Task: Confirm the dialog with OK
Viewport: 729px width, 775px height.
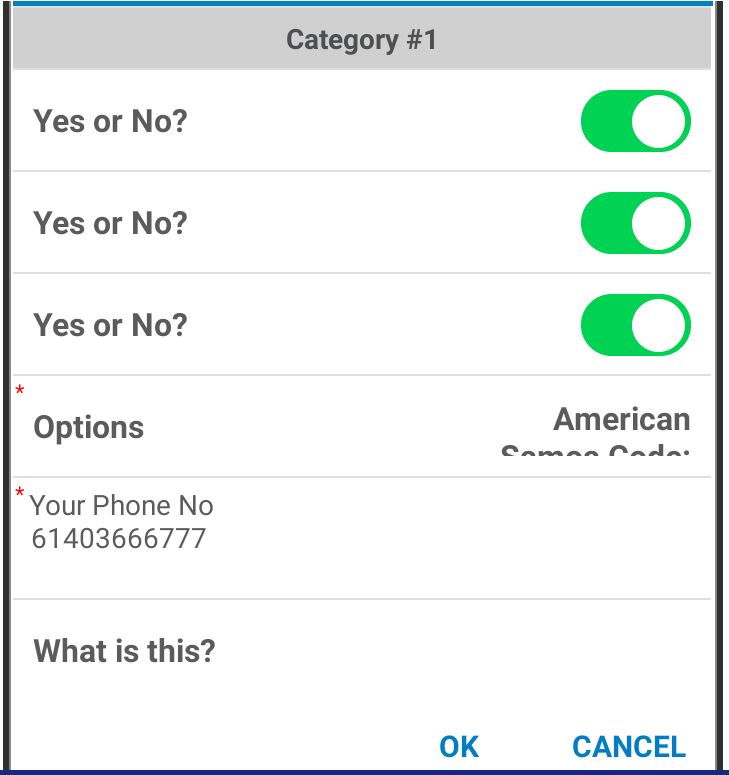Action: (459, 746)
